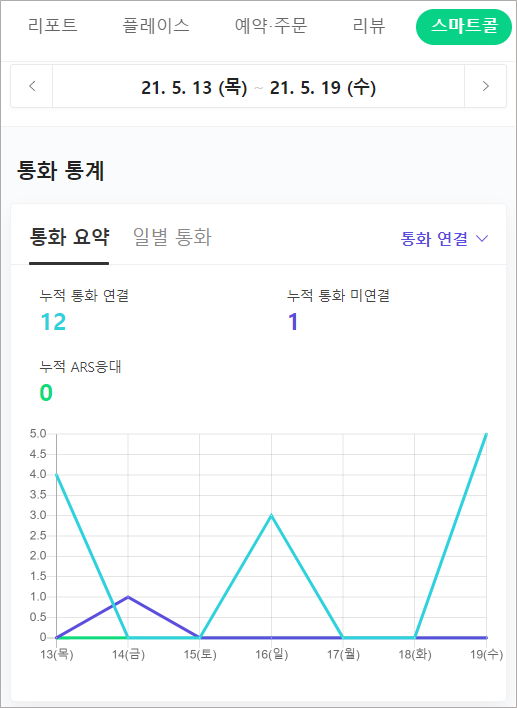Expand the 통화 연결 dropdown

(445, 239)
